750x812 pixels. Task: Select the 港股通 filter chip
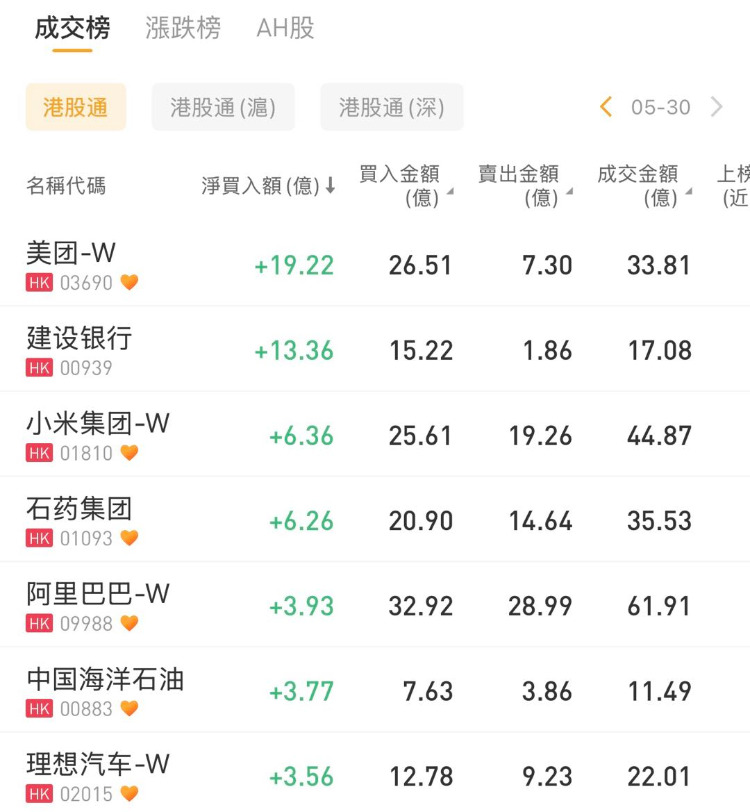76,107
